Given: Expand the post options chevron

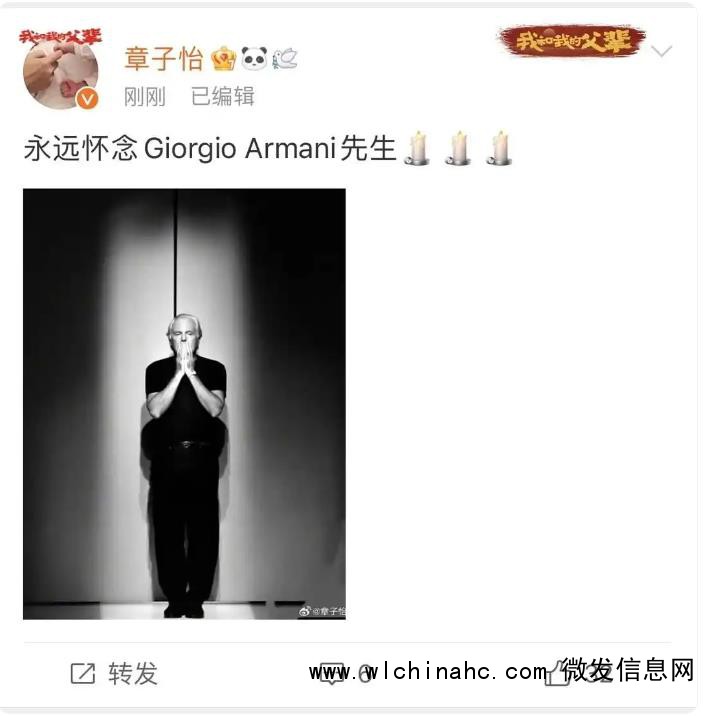Looking at the screenshot, I should (x=662, y=51).
